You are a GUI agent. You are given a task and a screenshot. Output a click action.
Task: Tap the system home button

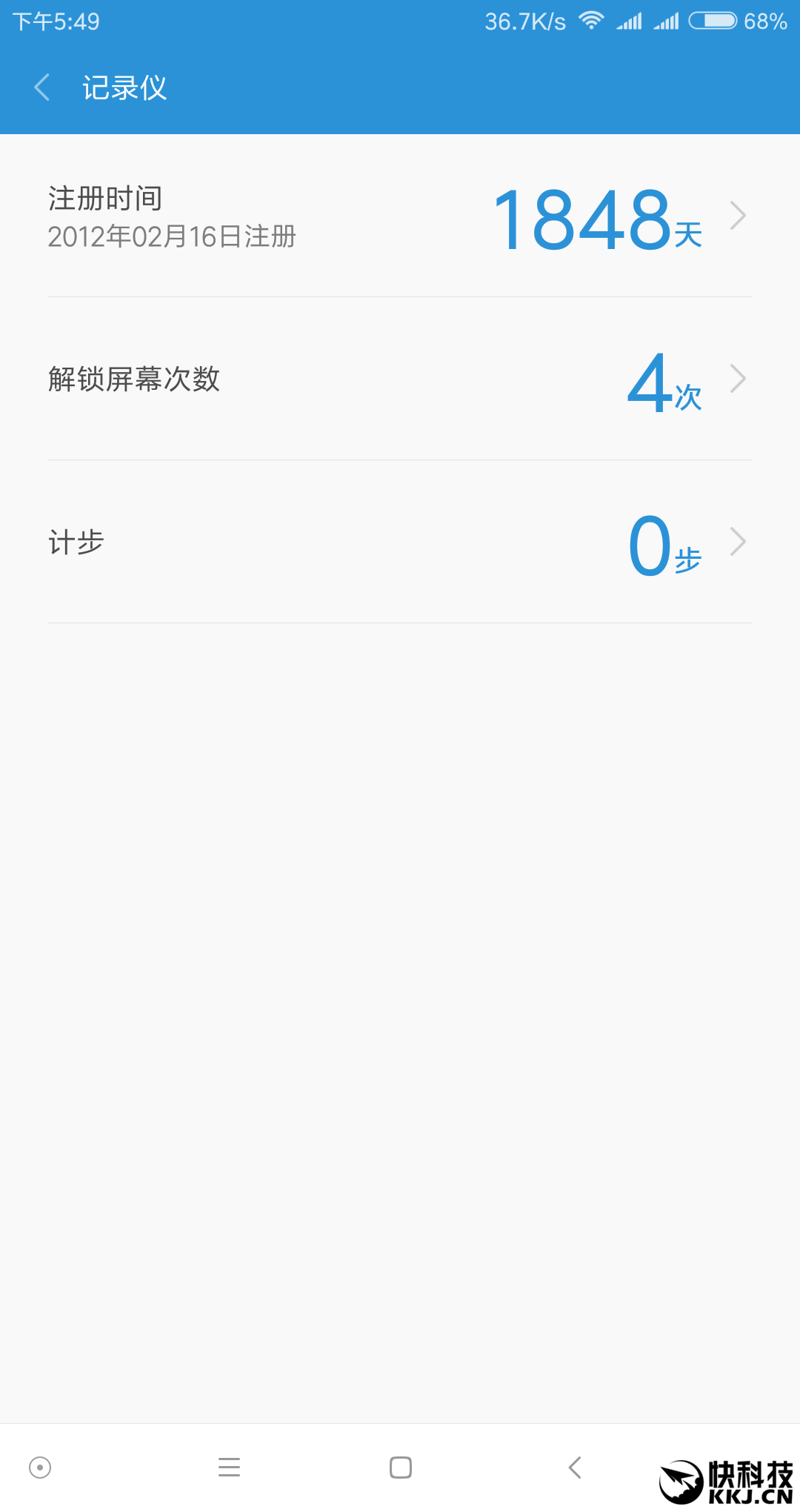[x=400, y=1468]
